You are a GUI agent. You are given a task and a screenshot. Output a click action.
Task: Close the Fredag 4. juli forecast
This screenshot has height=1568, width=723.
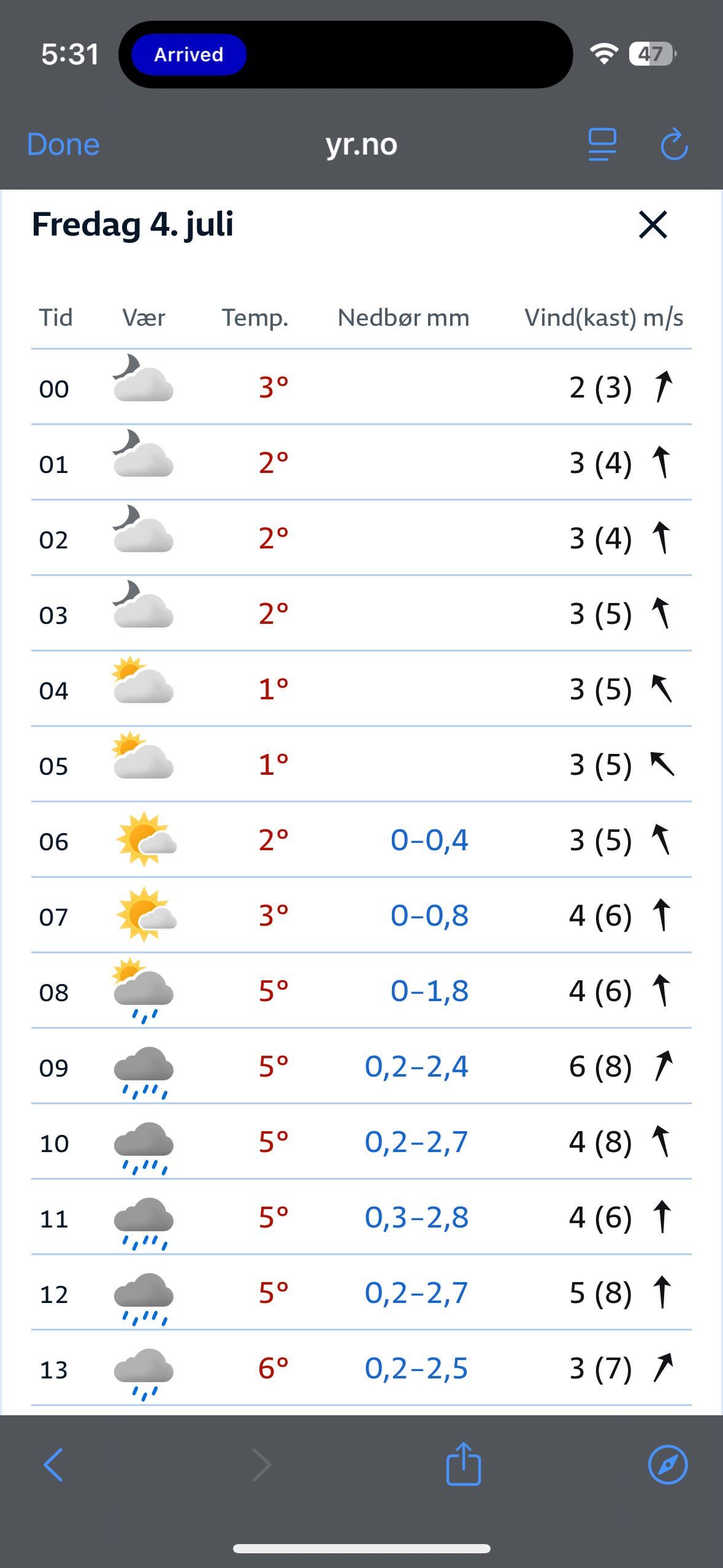pos(652,225)
